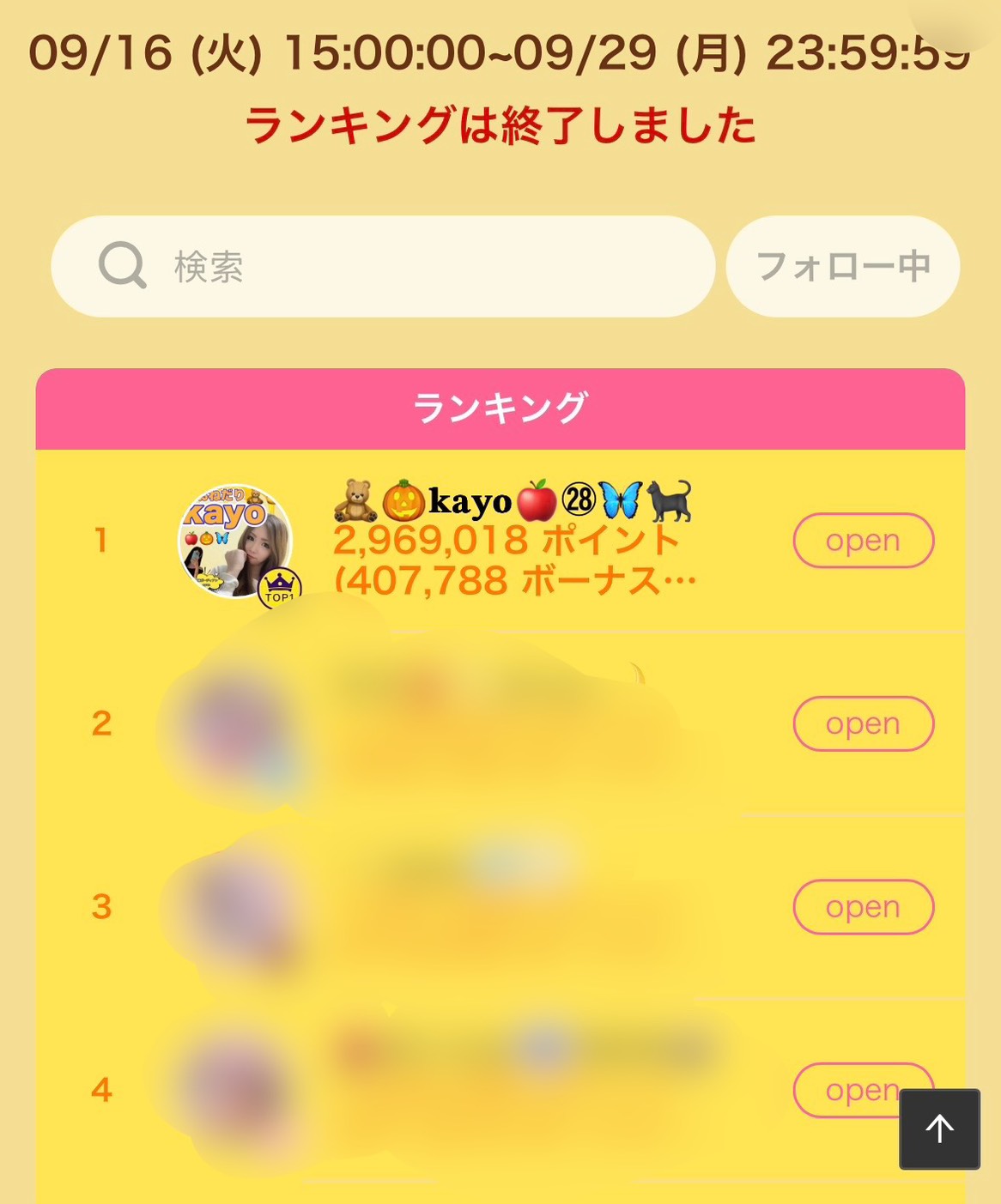
Task: Click the 2,969,018 ポイント score display
Action: coord(507,541)
